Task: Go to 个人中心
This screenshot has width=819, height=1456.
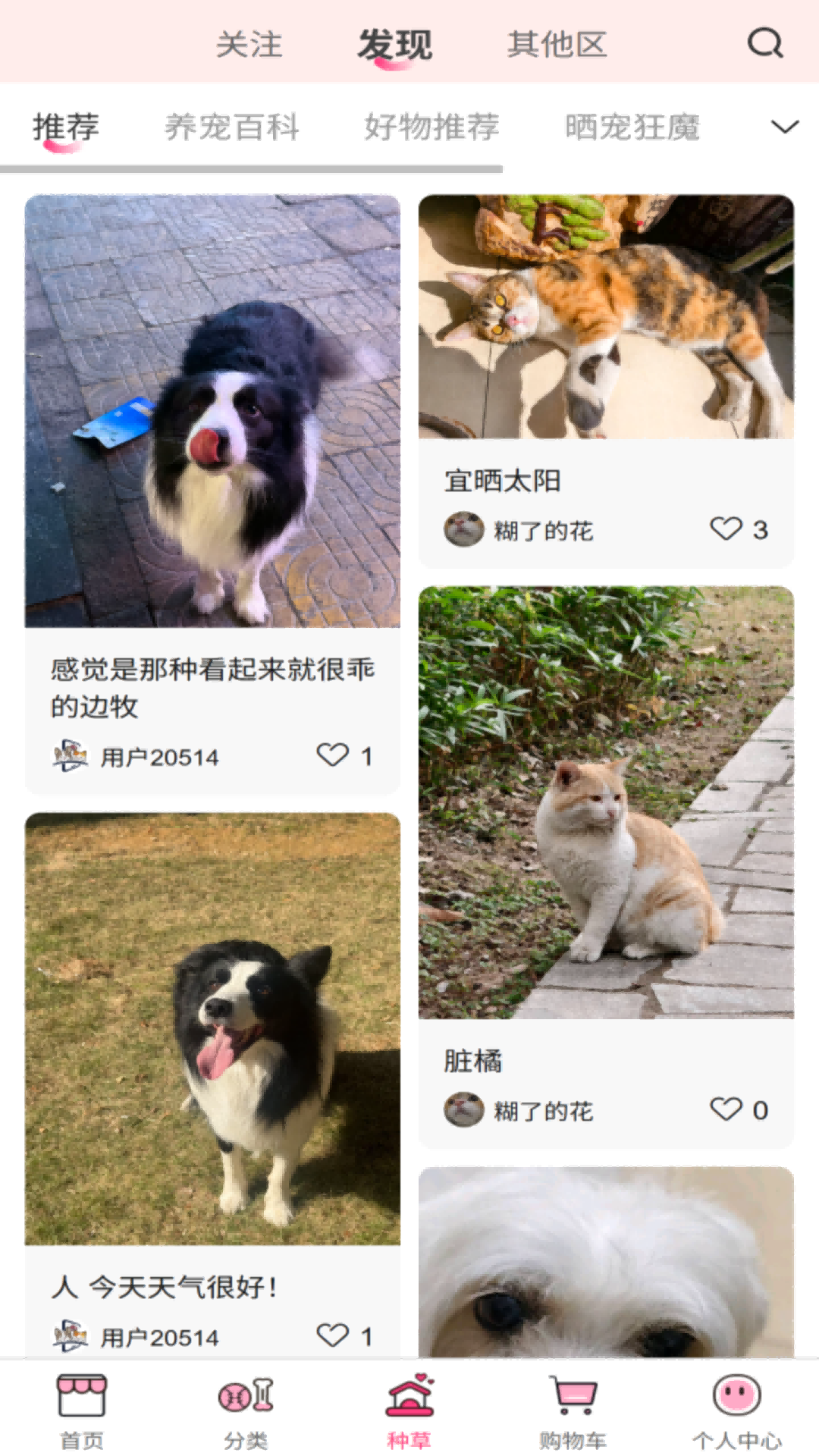Action: pos(737,1410)
